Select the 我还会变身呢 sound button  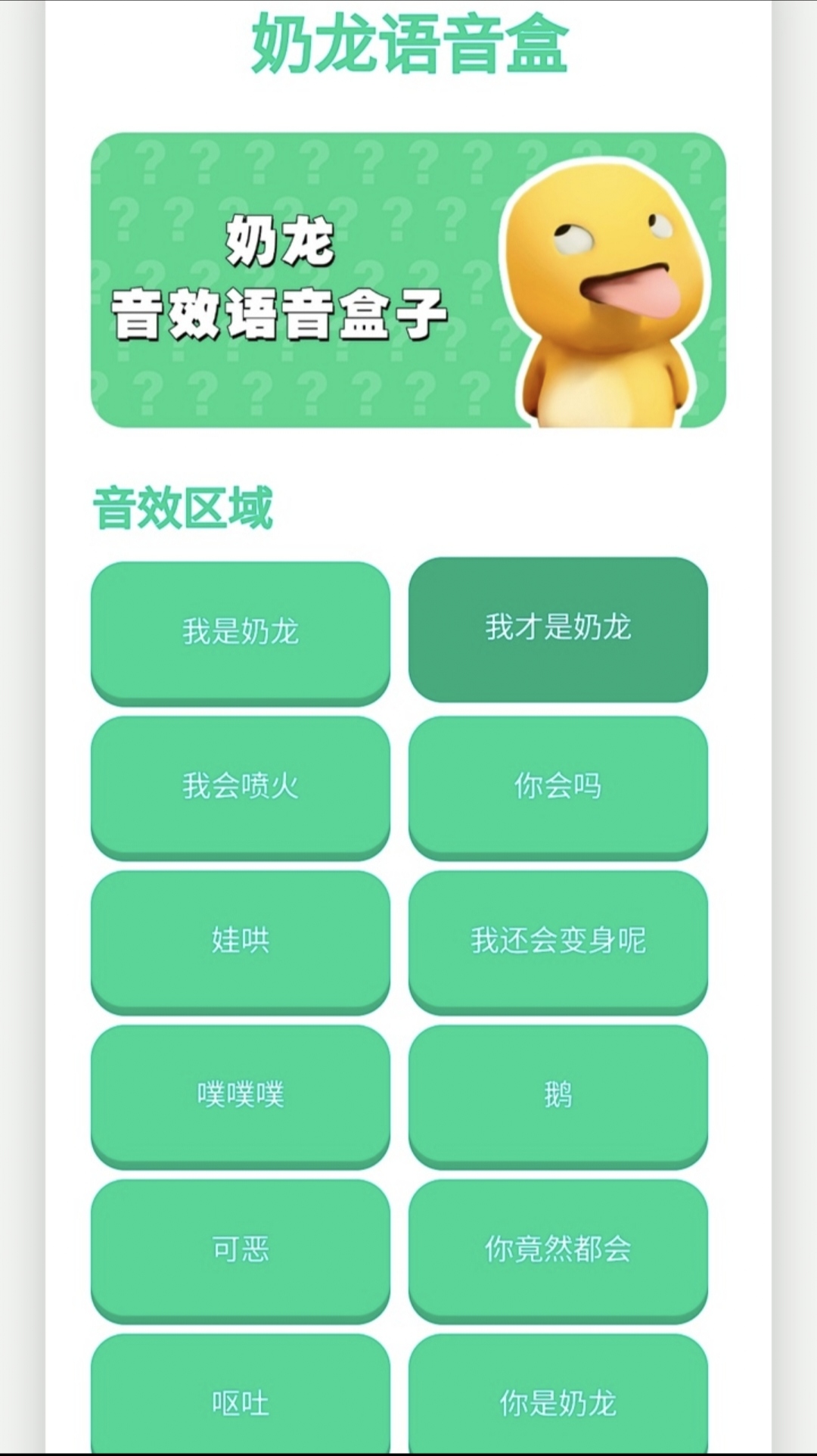pyautogui.click(x=558, y=940)
